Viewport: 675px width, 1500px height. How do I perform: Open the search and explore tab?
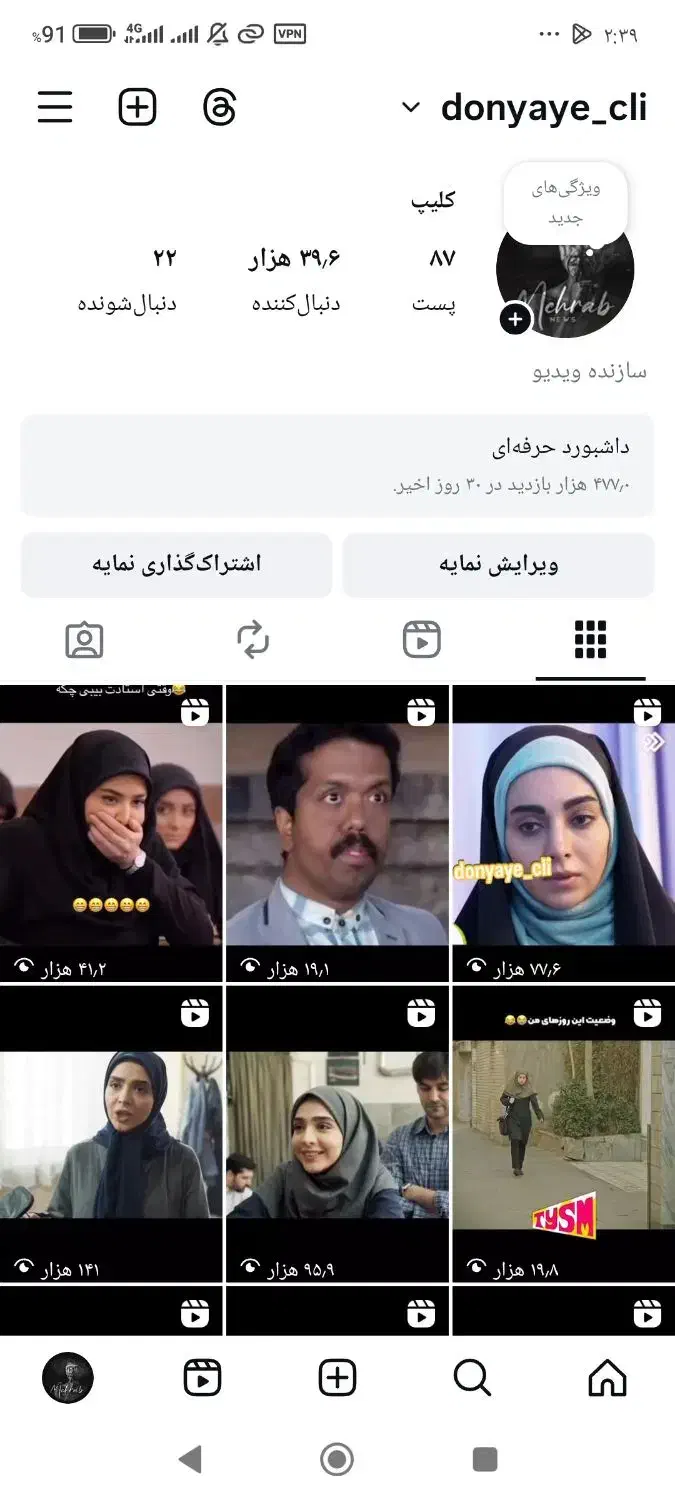tap(472, 1379)
